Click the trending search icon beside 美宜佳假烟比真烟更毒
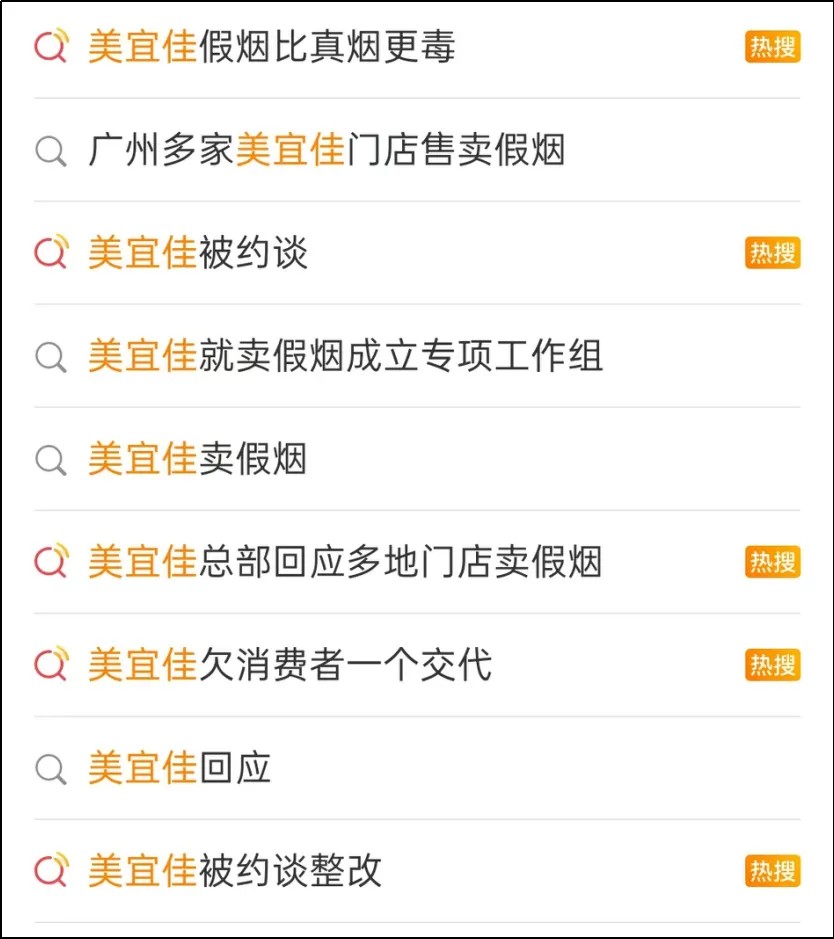Image resolution: width=834 pixels, height=939 pixels. coord(50,47)
